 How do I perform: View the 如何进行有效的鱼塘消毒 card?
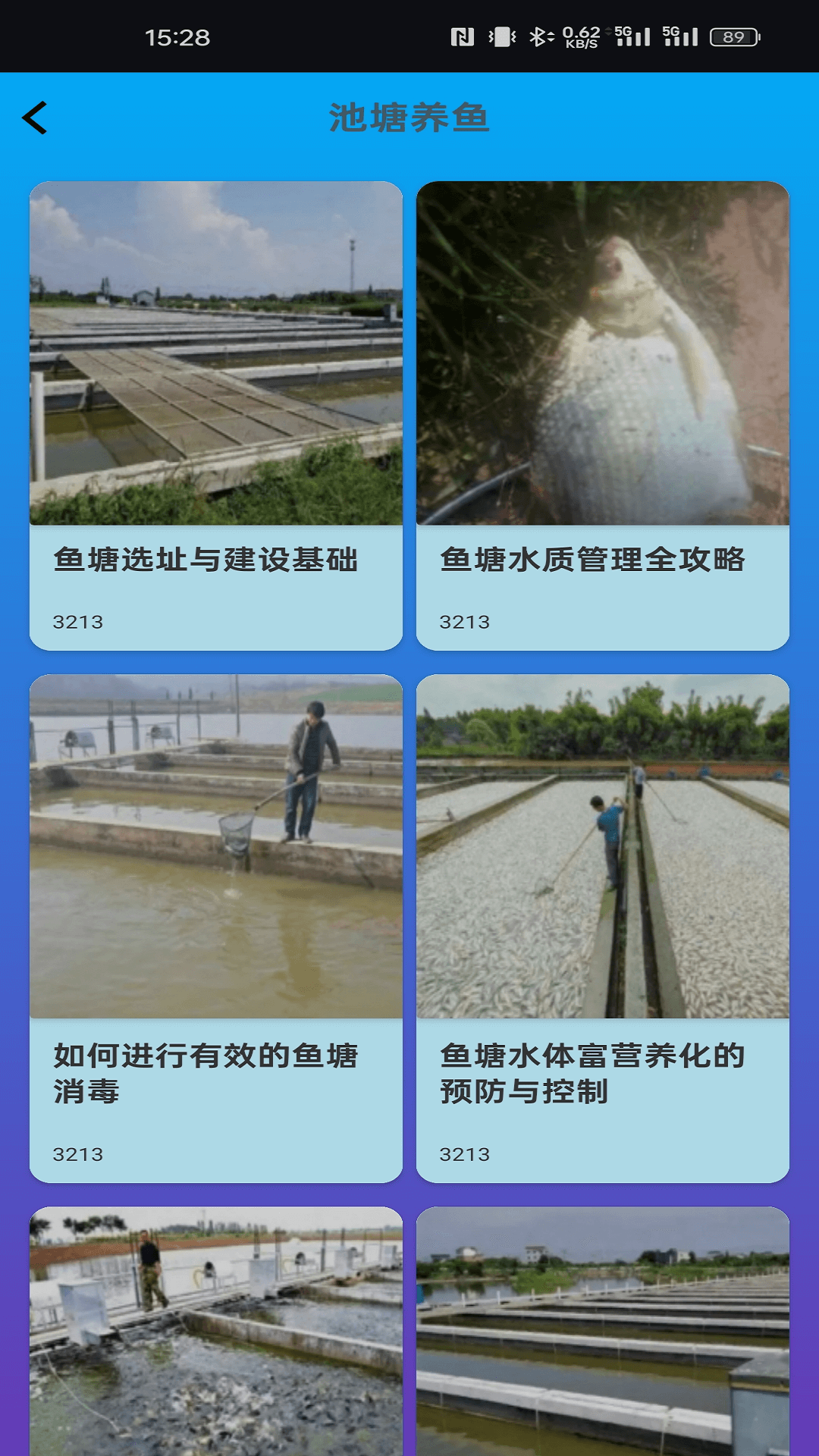tap(216, 928)
